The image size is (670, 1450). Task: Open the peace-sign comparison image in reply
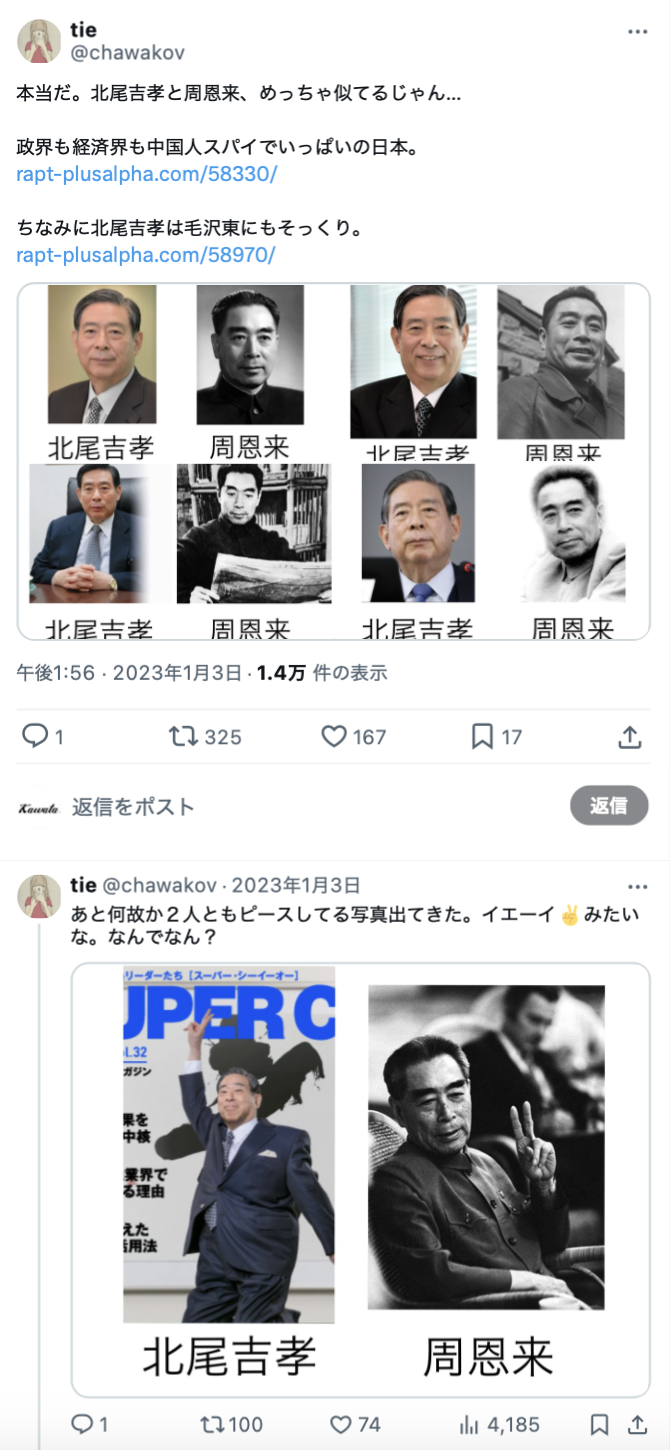coord(360,1178)
